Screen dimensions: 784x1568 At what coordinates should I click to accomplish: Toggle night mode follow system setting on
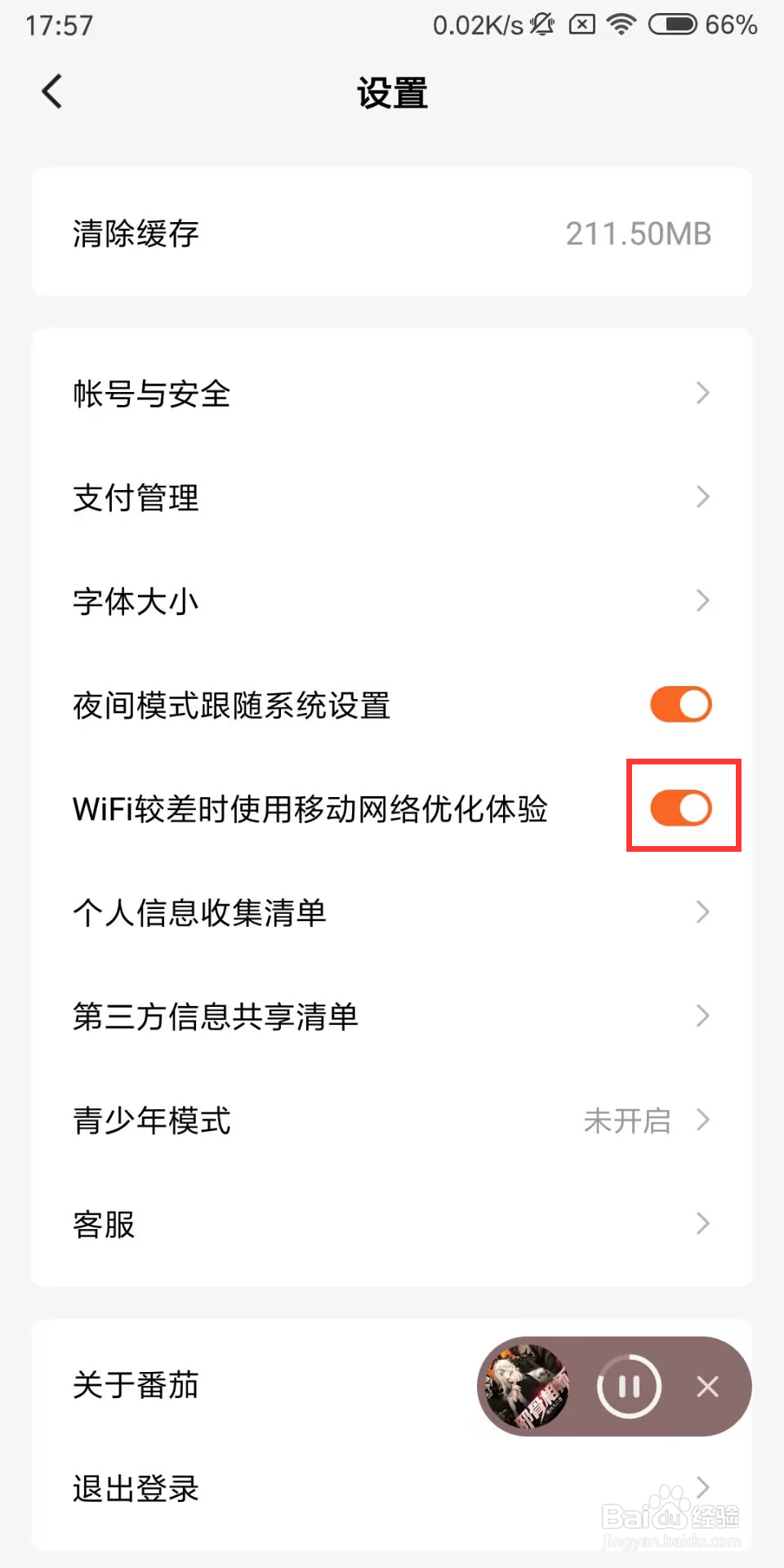(680, 704)
